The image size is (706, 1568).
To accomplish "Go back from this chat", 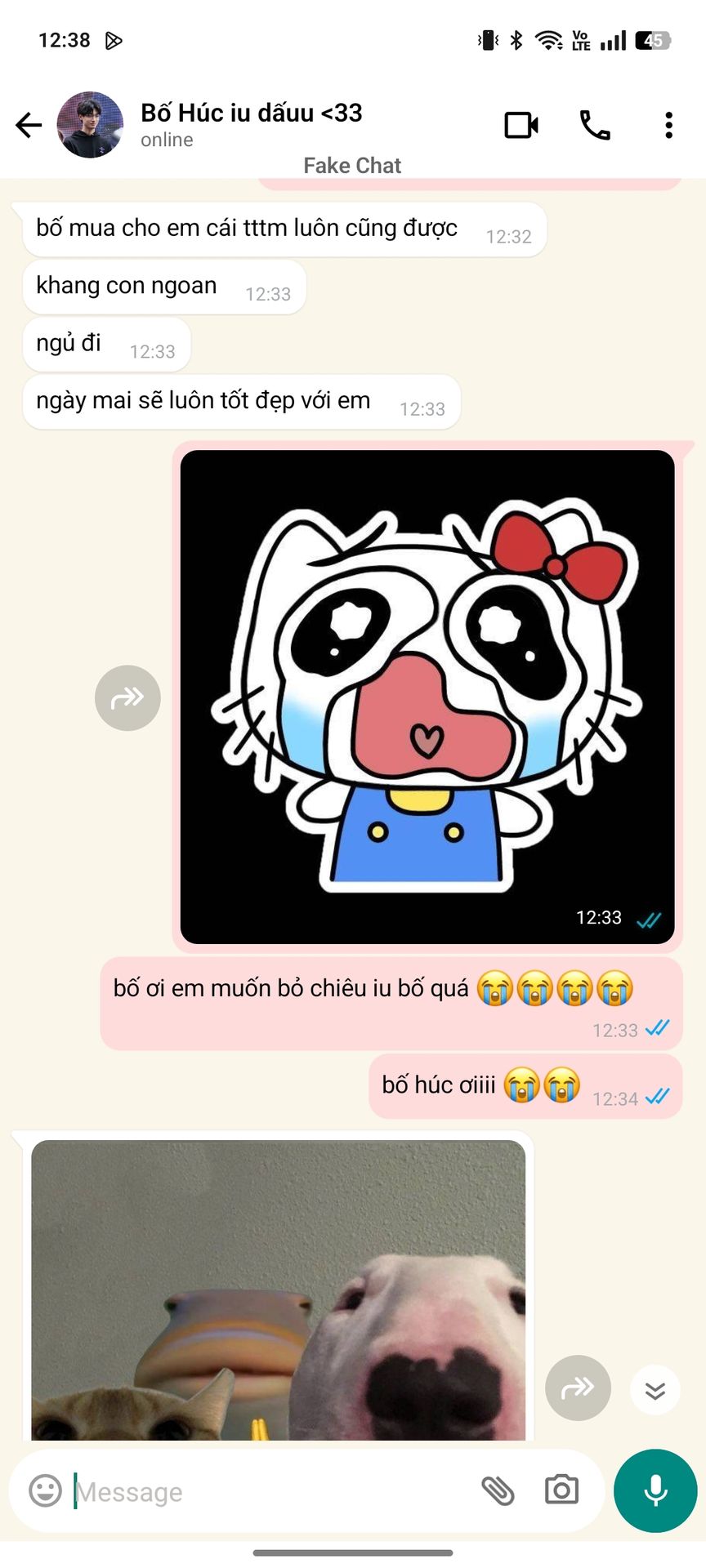I will [29, 125].
